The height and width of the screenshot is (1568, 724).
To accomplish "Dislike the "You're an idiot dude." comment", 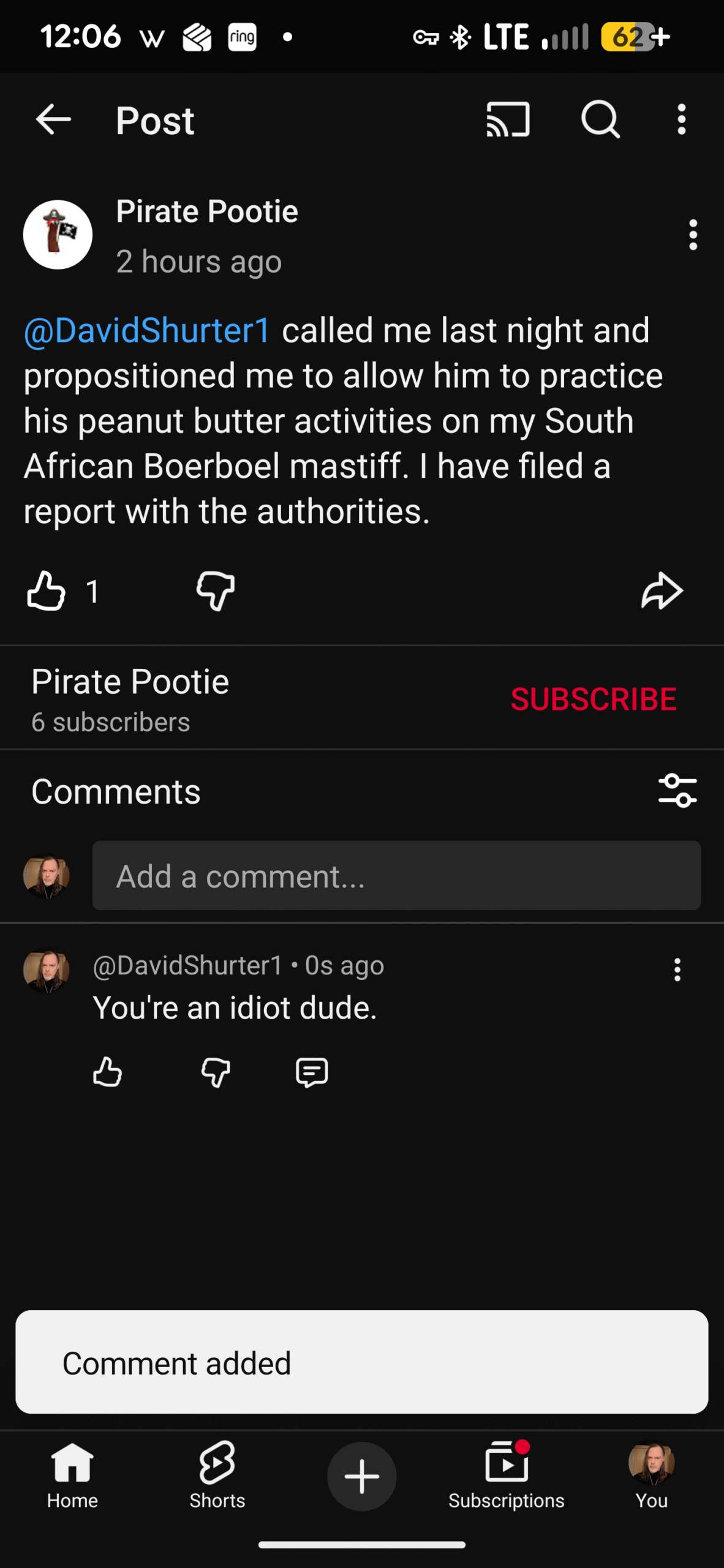I will pyautogui.click(x=216, y=1072).
